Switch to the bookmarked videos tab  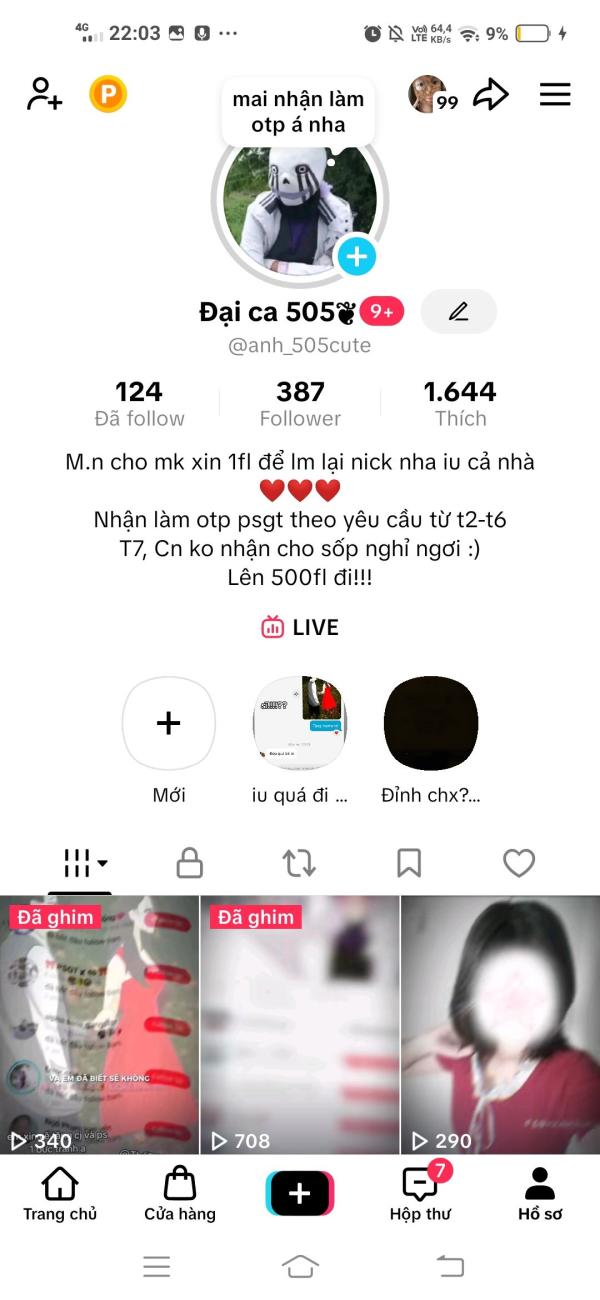409,863
